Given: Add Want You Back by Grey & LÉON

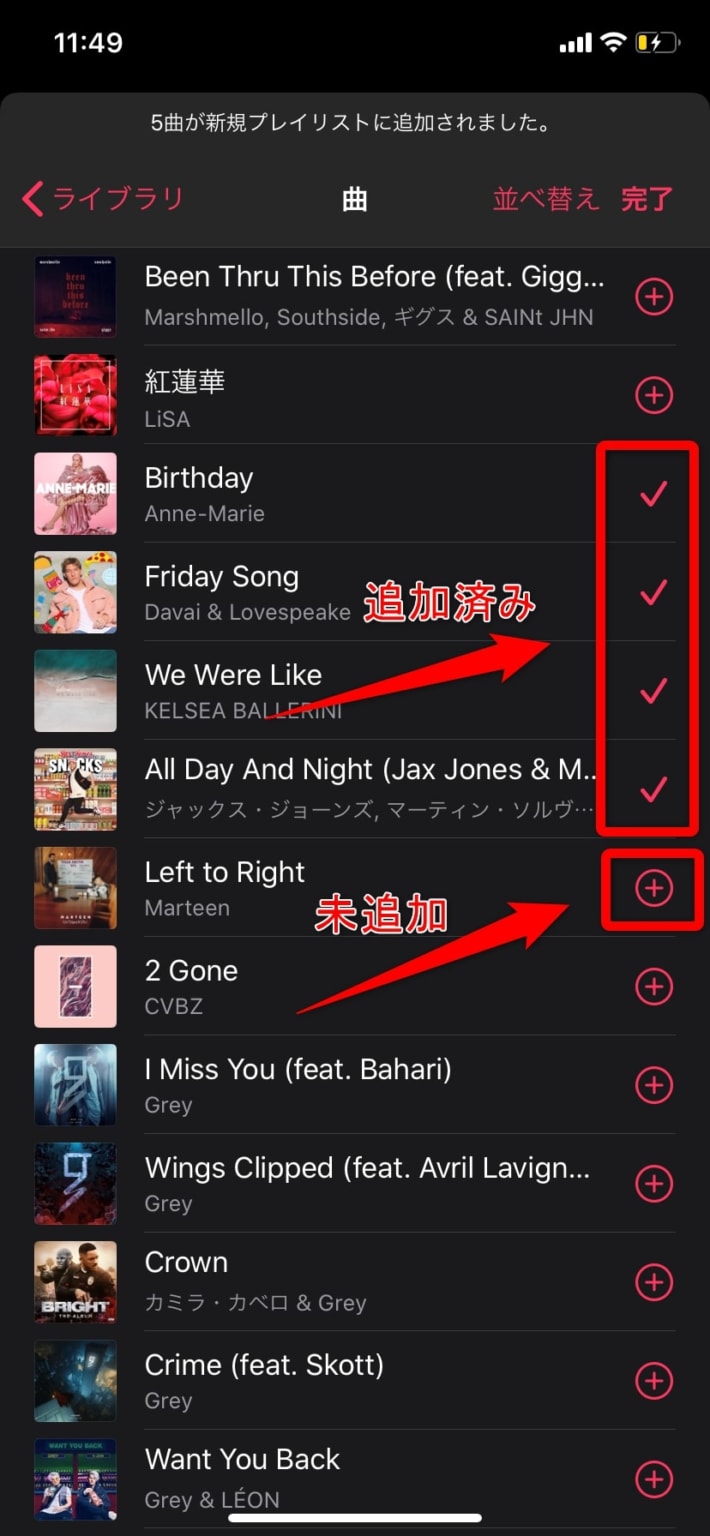Looking at the screenshot, I should pos(654,1479).
